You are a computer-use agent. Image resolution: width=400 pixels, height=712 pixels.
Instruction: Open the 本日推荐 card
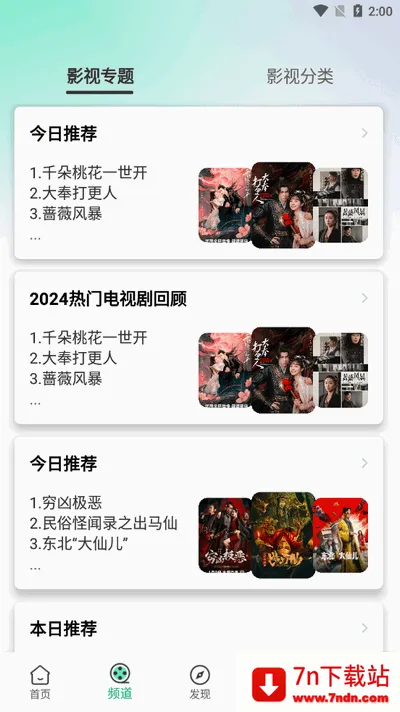coord(198,628)
